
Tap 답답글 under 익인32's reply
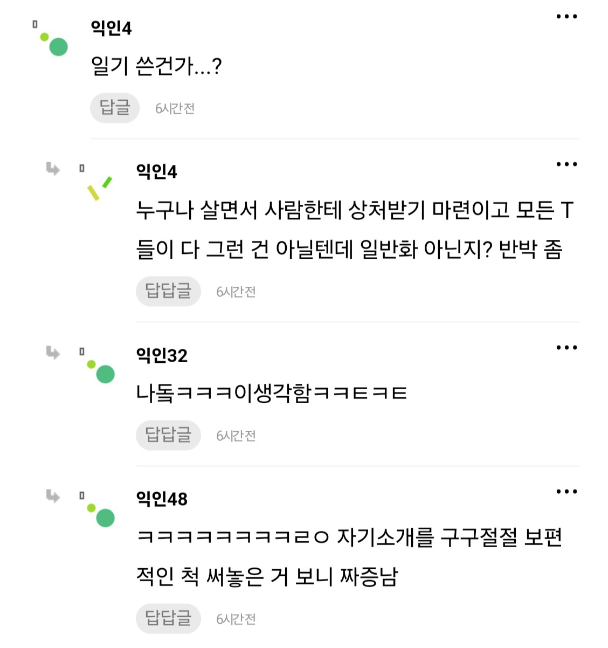pyautogui.click(x=167, y=435)
